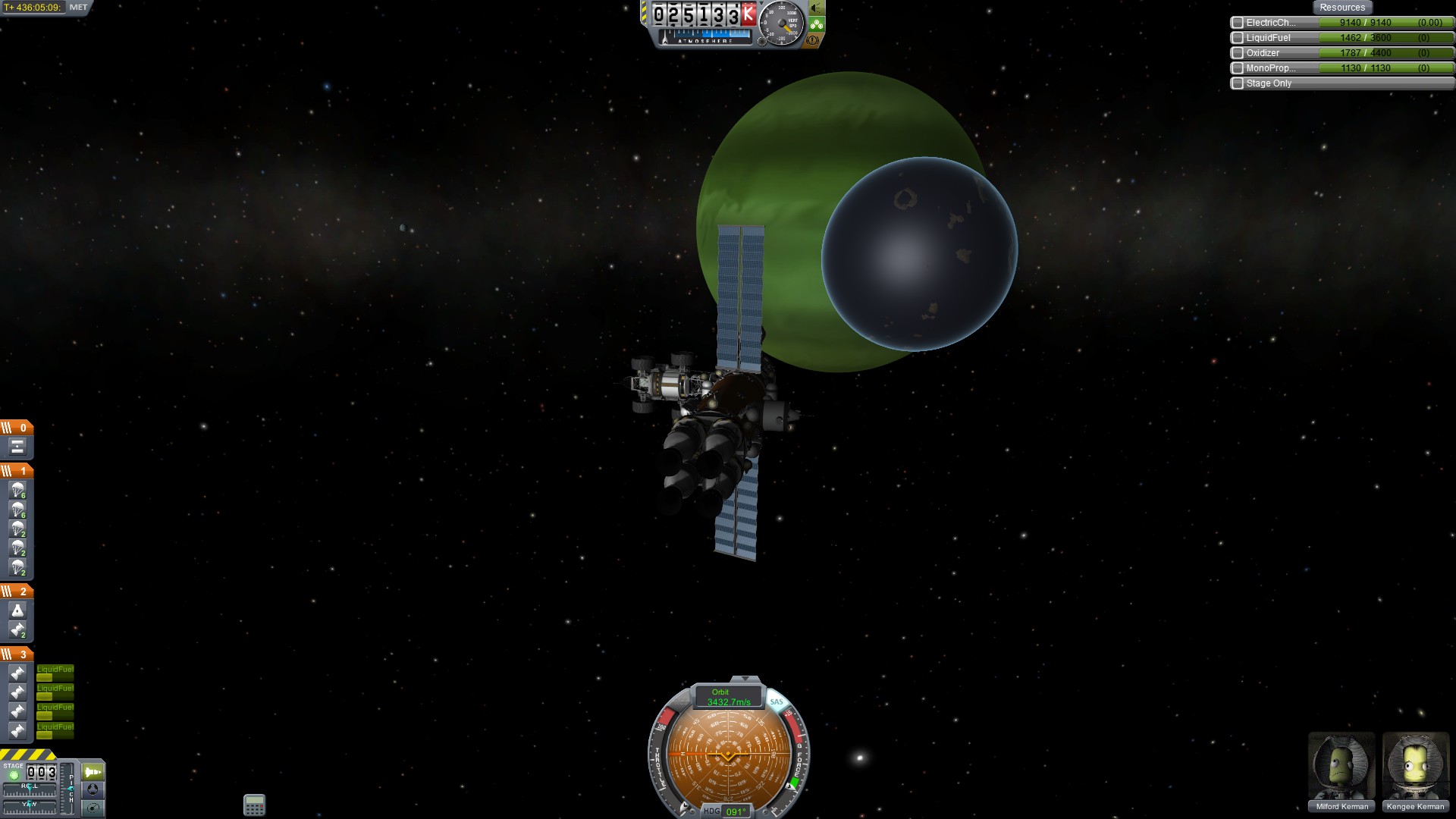Select stage 0 group header

point(17,428)
